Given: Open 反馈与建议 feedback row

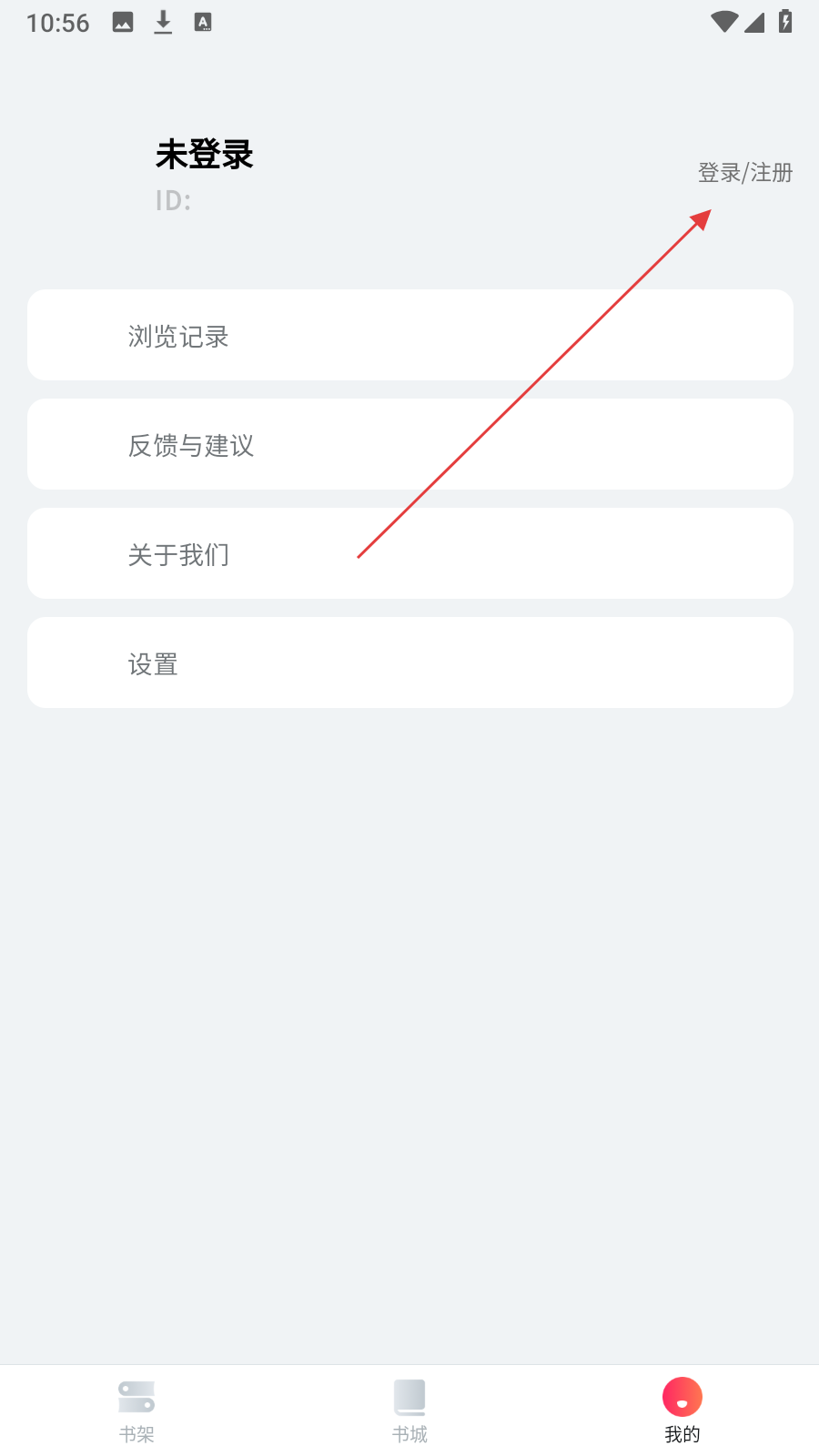Looking at the screenshot, I should tap(410, 444).
